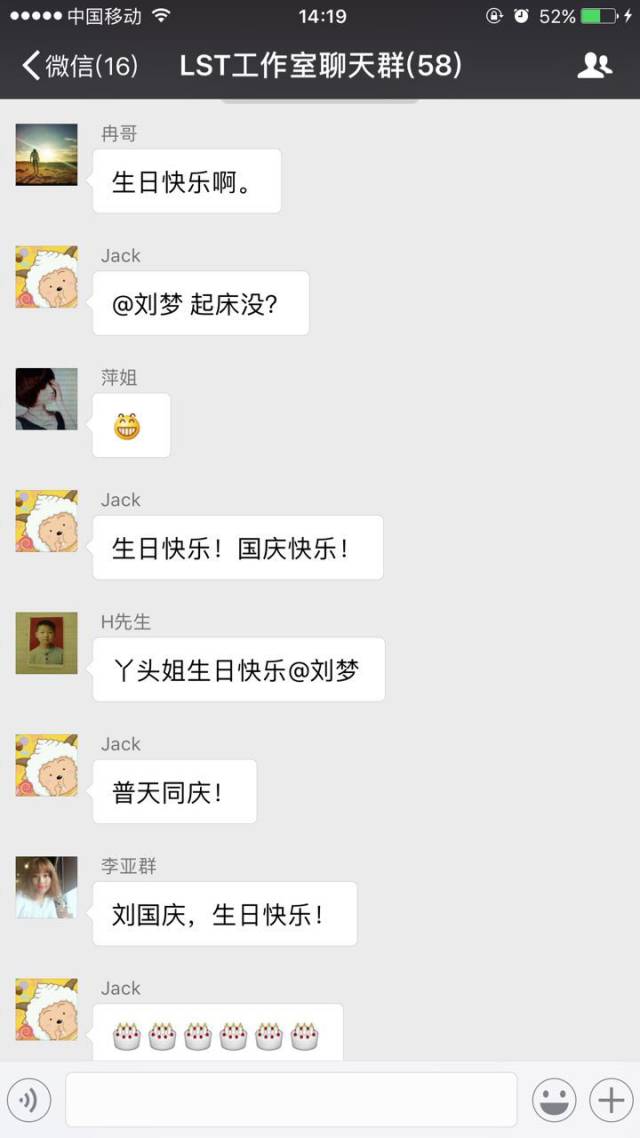Open 李亚群's profile avatar
The width and height of the screenshot is (640, 1138).
tap(47, 887)
